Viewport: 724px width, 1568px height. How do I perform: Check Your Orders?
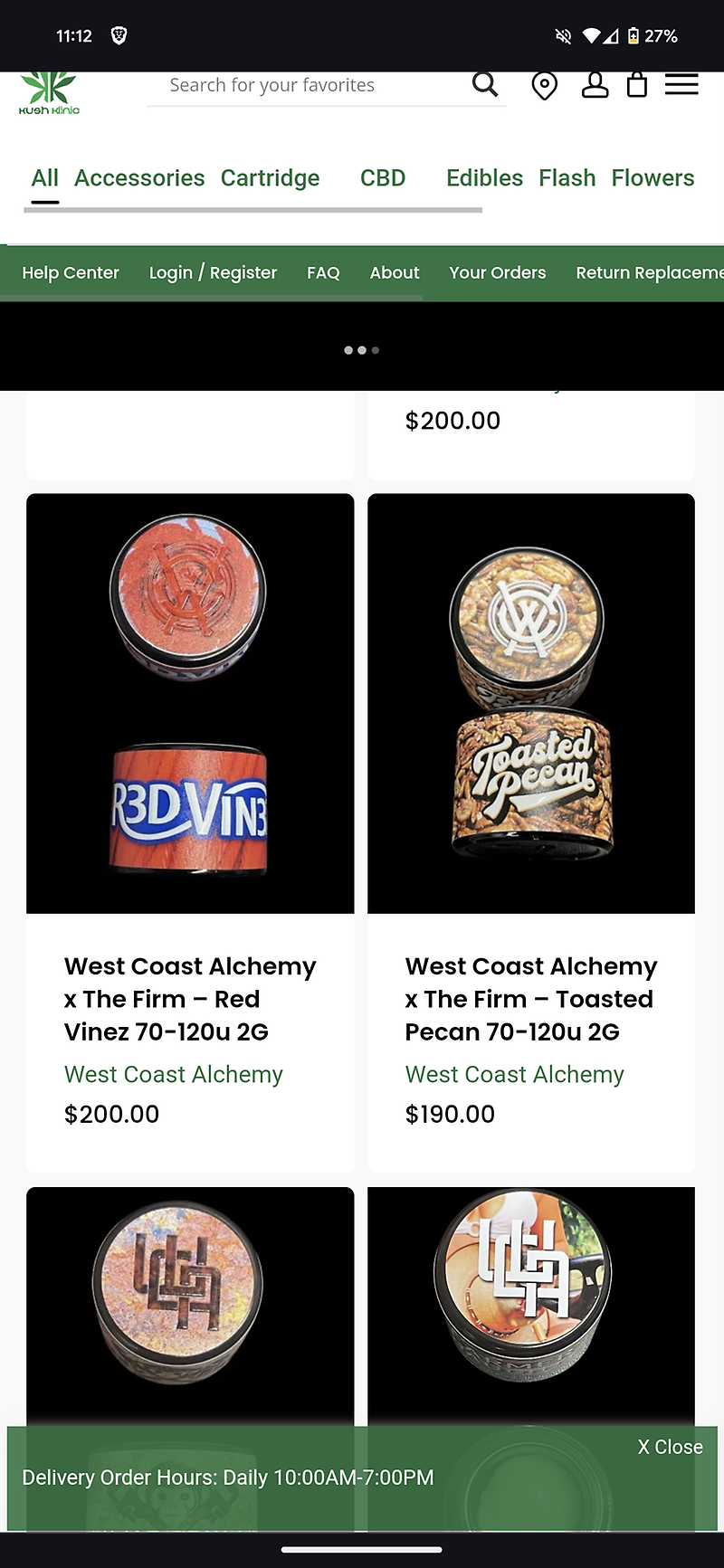tap(498, 272)
